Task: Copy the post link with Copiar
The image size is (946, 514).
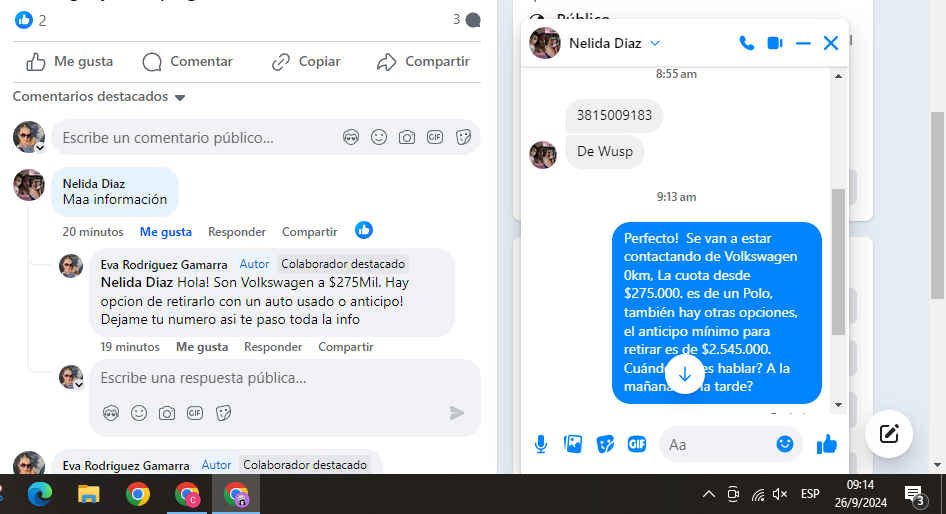Action: (x=306, y=62)
